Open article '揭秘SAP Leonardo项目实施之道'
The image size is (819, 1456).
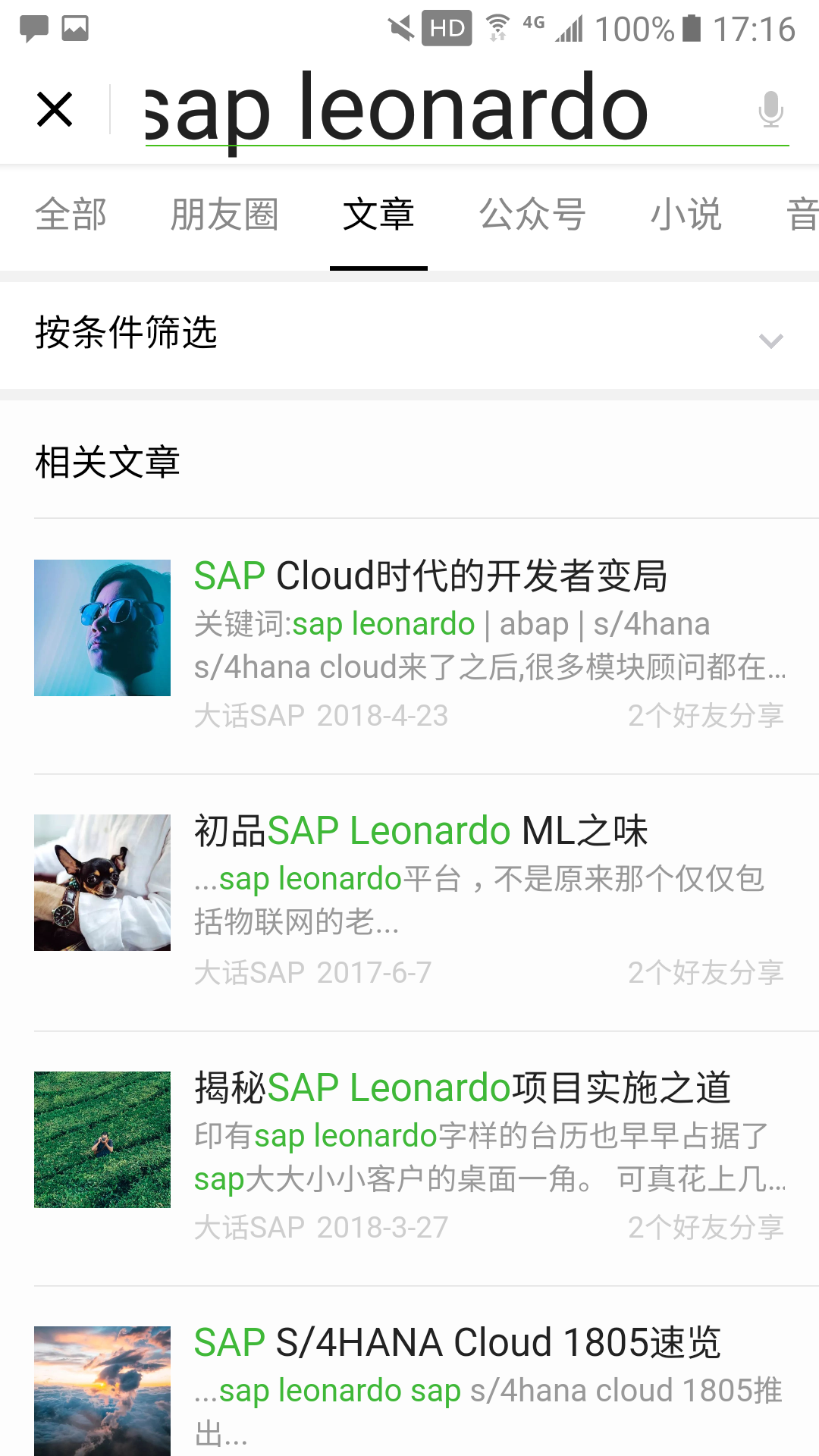[462, 1087]
